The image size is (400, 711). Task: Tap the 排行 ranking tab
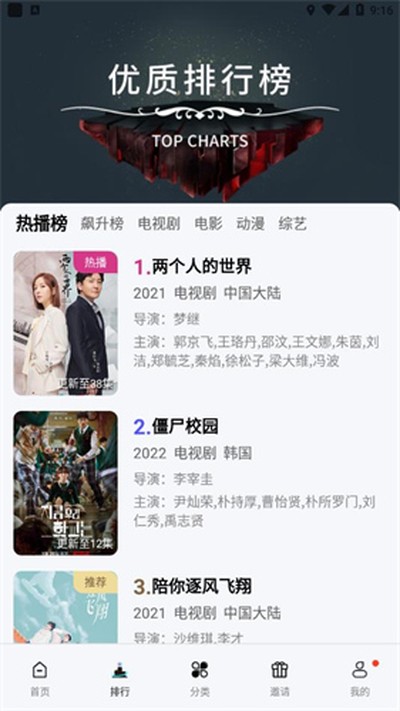[x=120, y=678]
